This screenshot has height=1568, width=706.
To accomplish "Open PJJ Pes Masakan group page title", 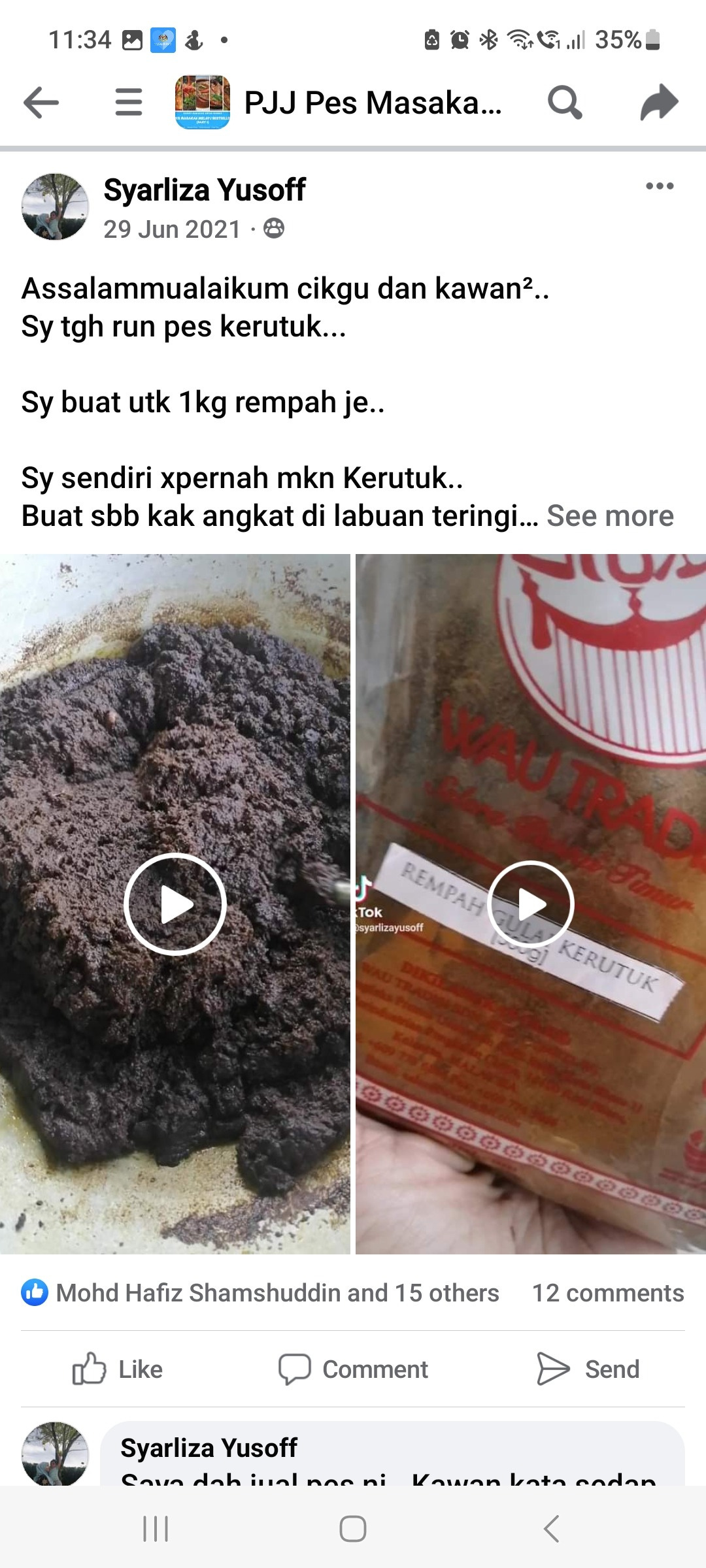I will [373, 103].
